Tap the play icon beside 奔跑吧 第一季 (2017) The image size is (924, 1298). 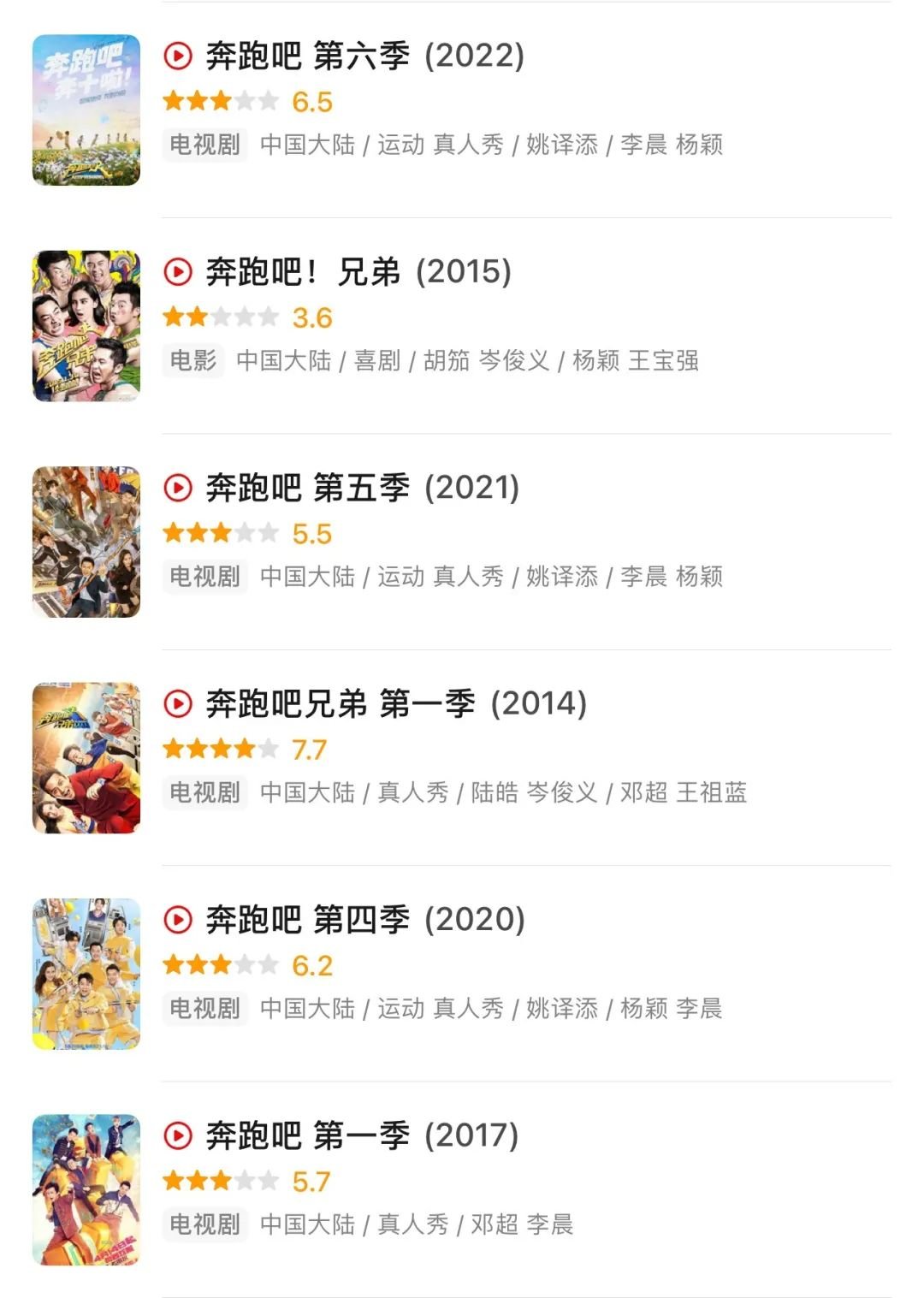[178, 1136]
